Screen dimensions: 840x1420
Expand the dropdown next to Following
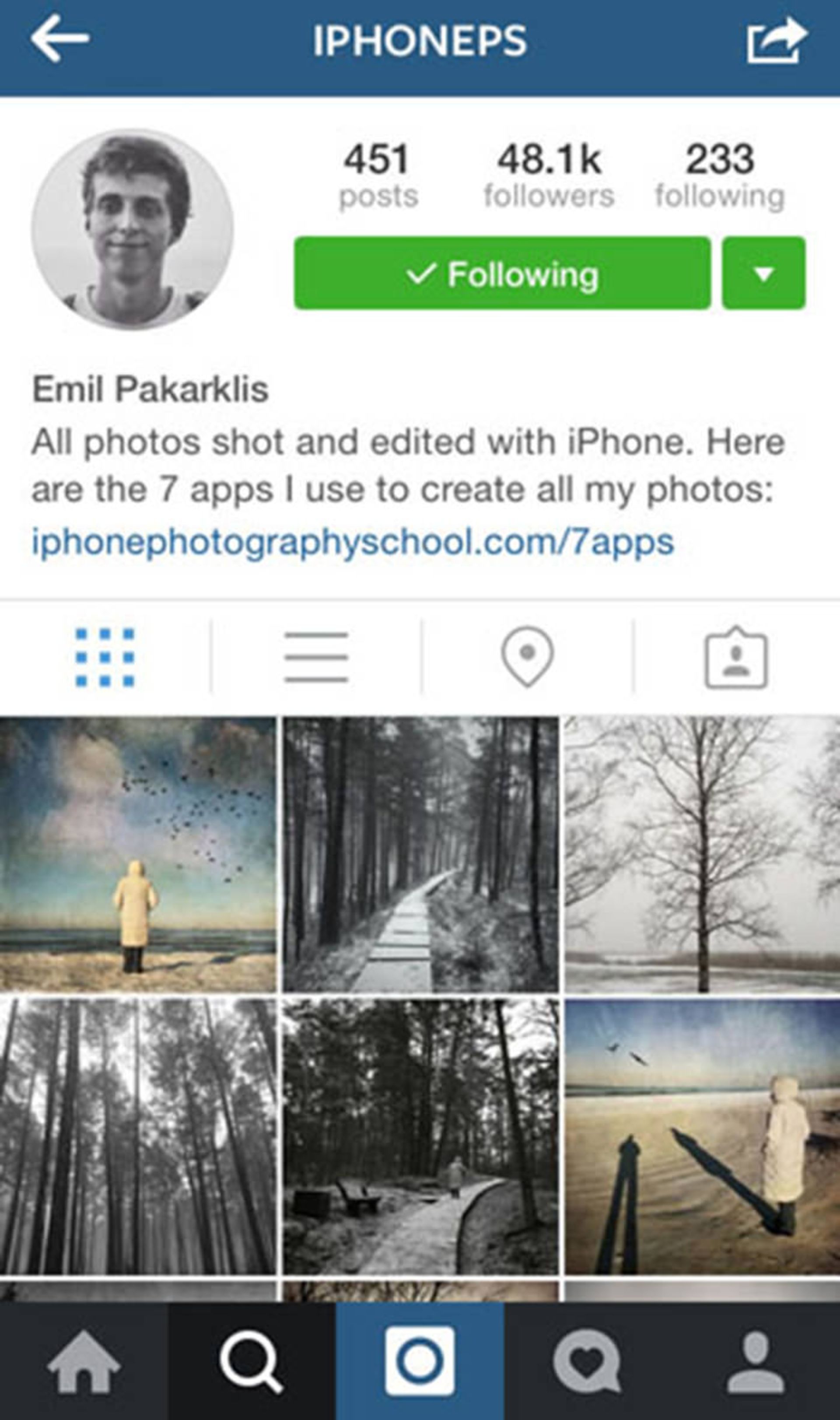[x=763, y=273]
